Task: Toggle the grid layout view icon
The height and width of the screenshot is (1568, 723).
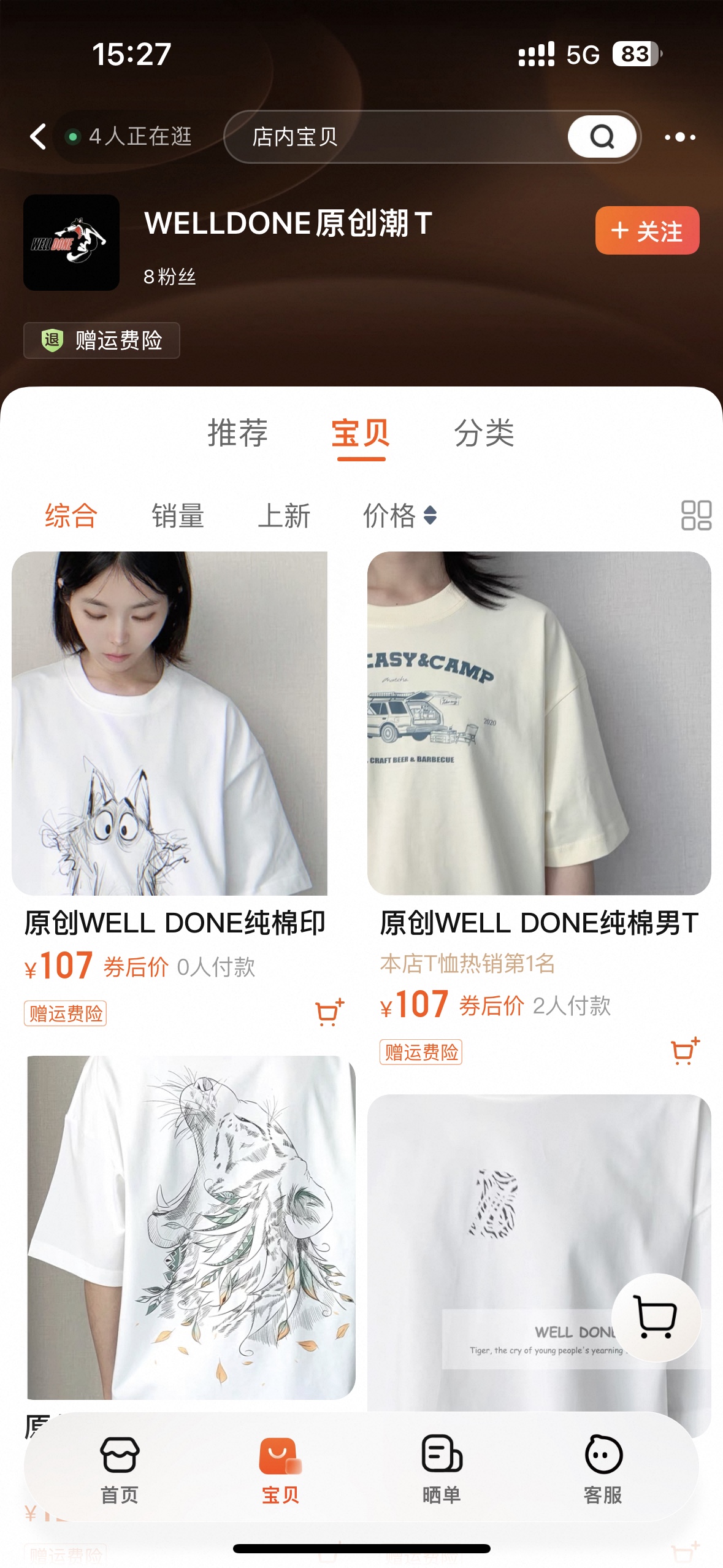Action: (x=696, y=515)
